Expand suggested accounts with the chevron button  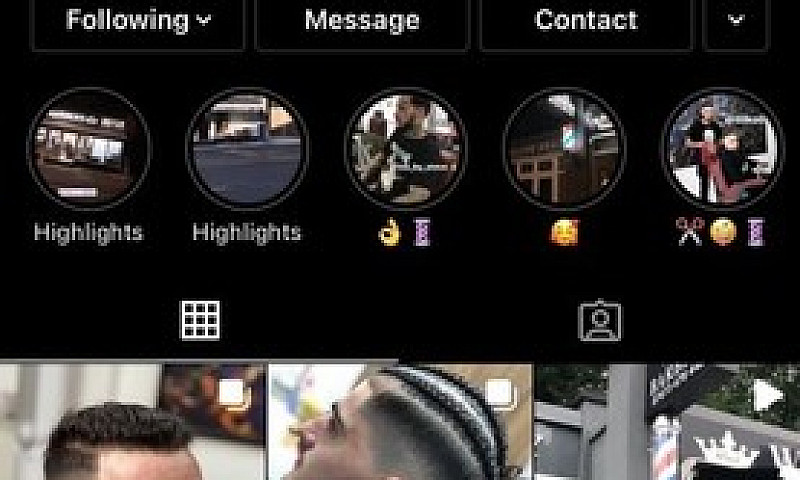pyautogui.click(x=736, y=21)
